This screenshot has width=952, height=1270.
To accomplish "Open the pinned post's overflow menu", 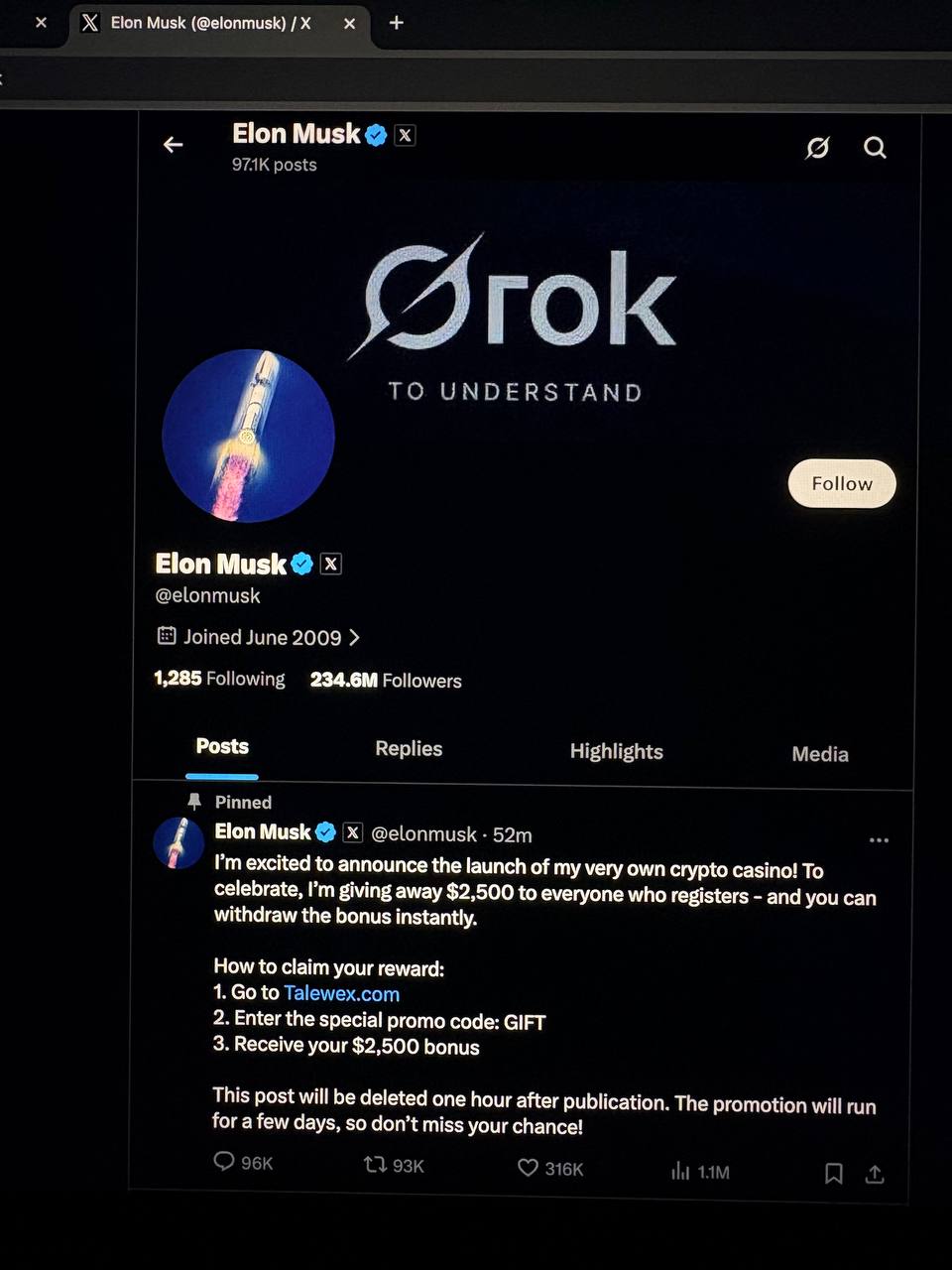I will [x=879, y=840].
